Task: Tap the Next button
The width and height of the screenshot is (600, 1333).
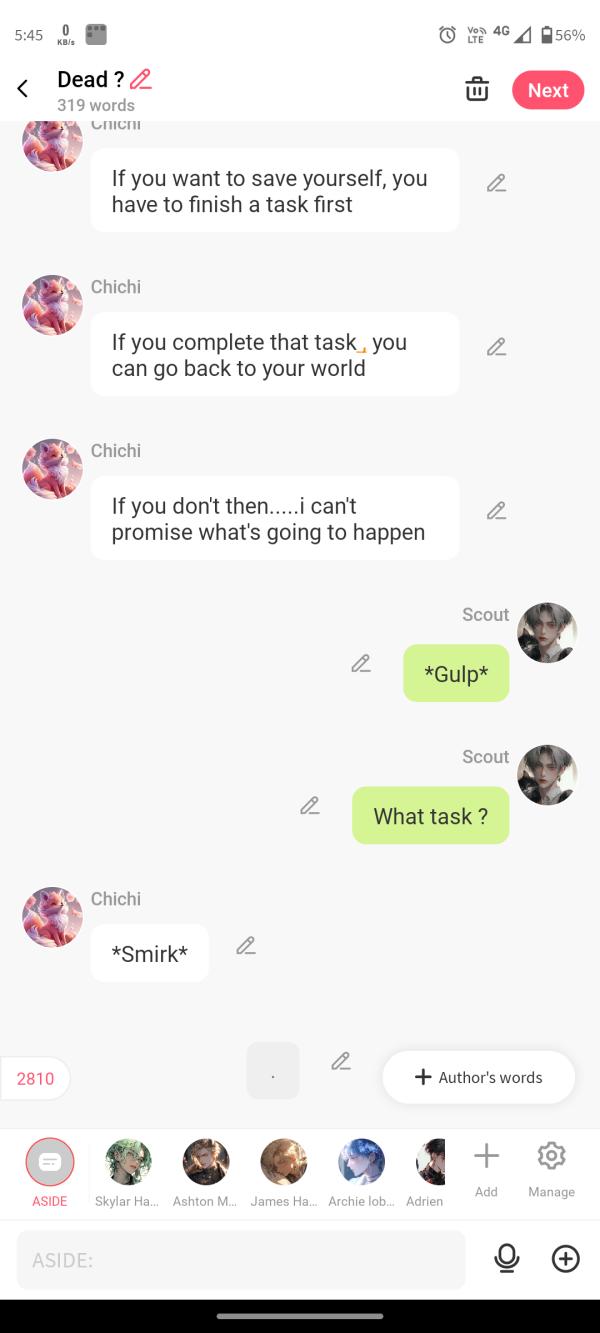Action: pyautogui.click(x=547, y=90)
